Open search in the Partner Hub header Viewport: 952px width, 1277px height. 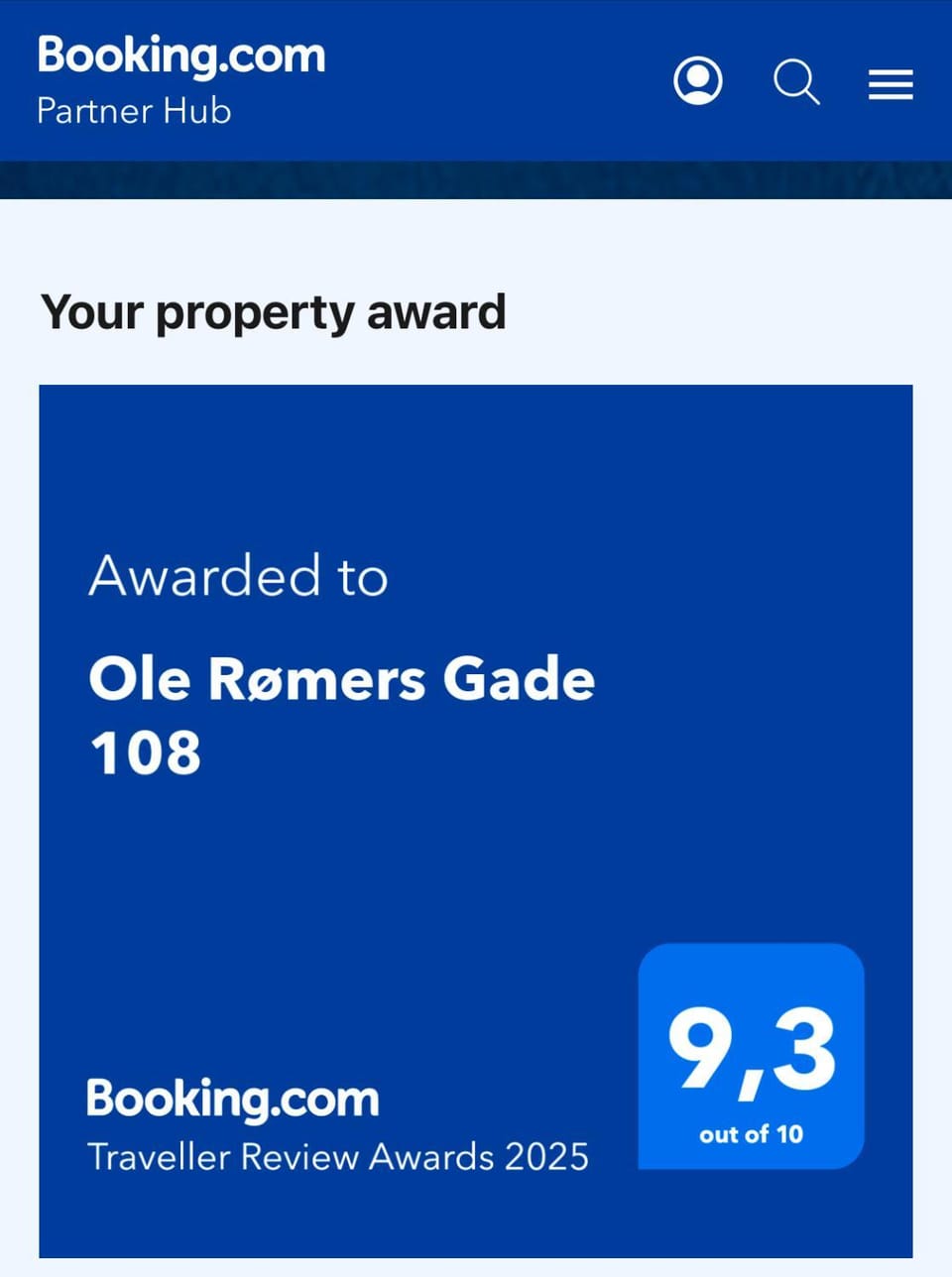[x=795, y=81]
